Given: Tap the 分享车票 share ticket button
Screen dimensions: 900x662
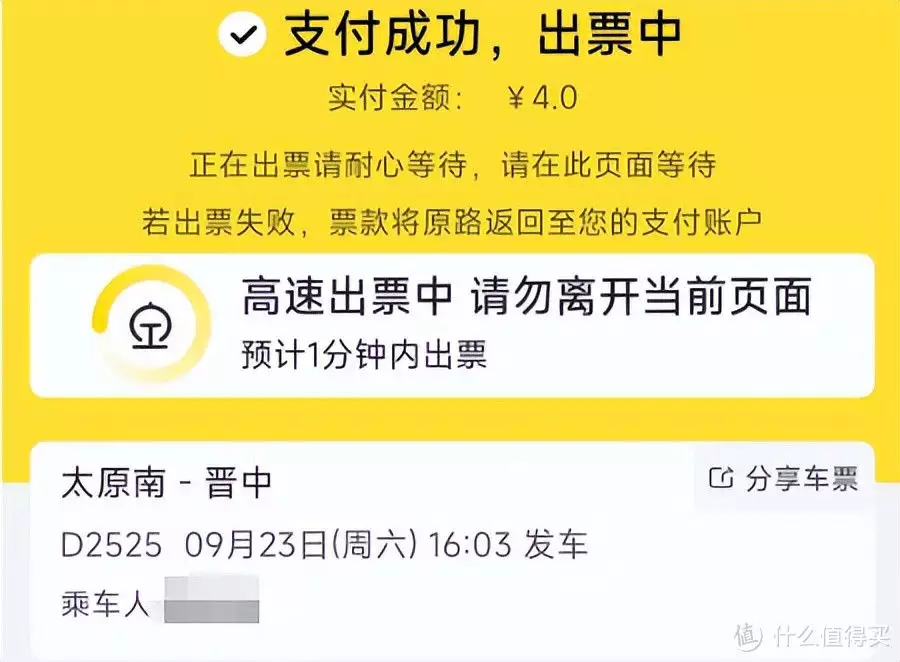Looking at the screenshot, I should [783, 479].
